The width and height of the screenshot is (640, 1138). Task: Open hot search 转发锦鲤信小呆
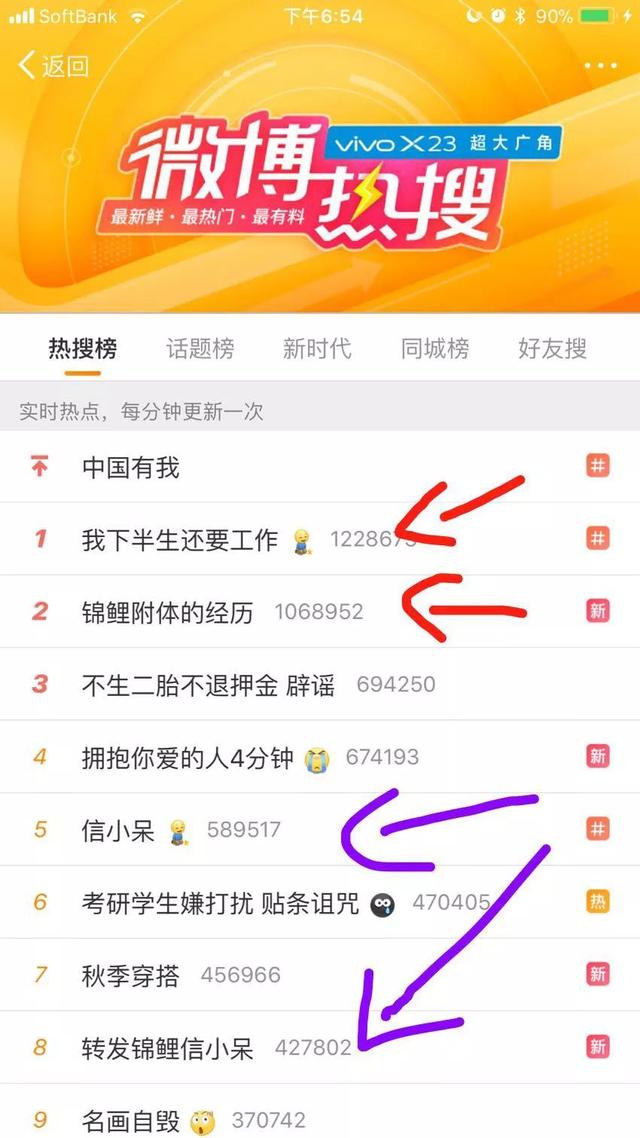[168, 1048]
